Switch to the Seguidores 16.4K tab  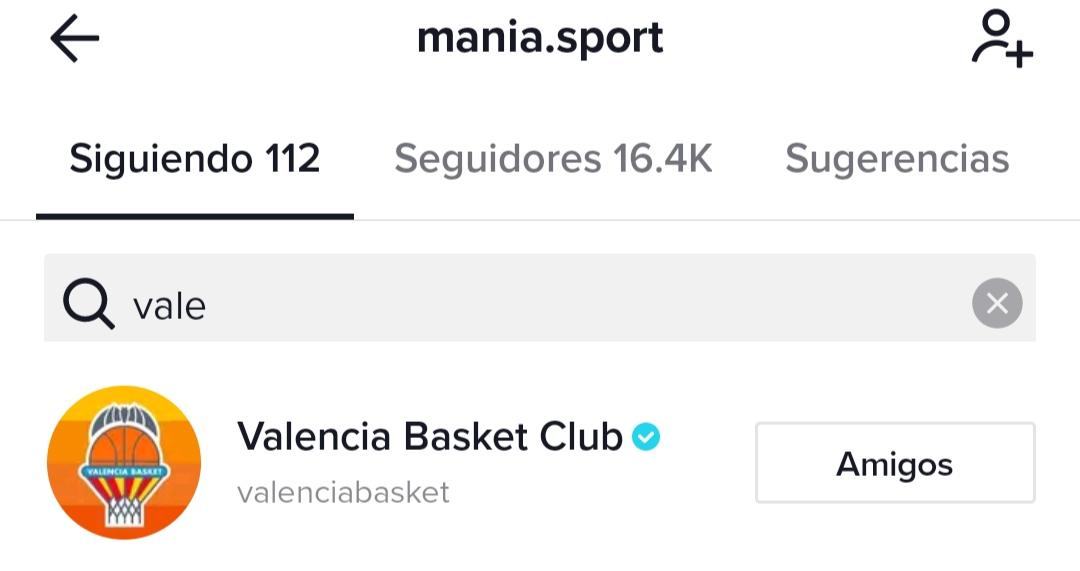(553, 159)
